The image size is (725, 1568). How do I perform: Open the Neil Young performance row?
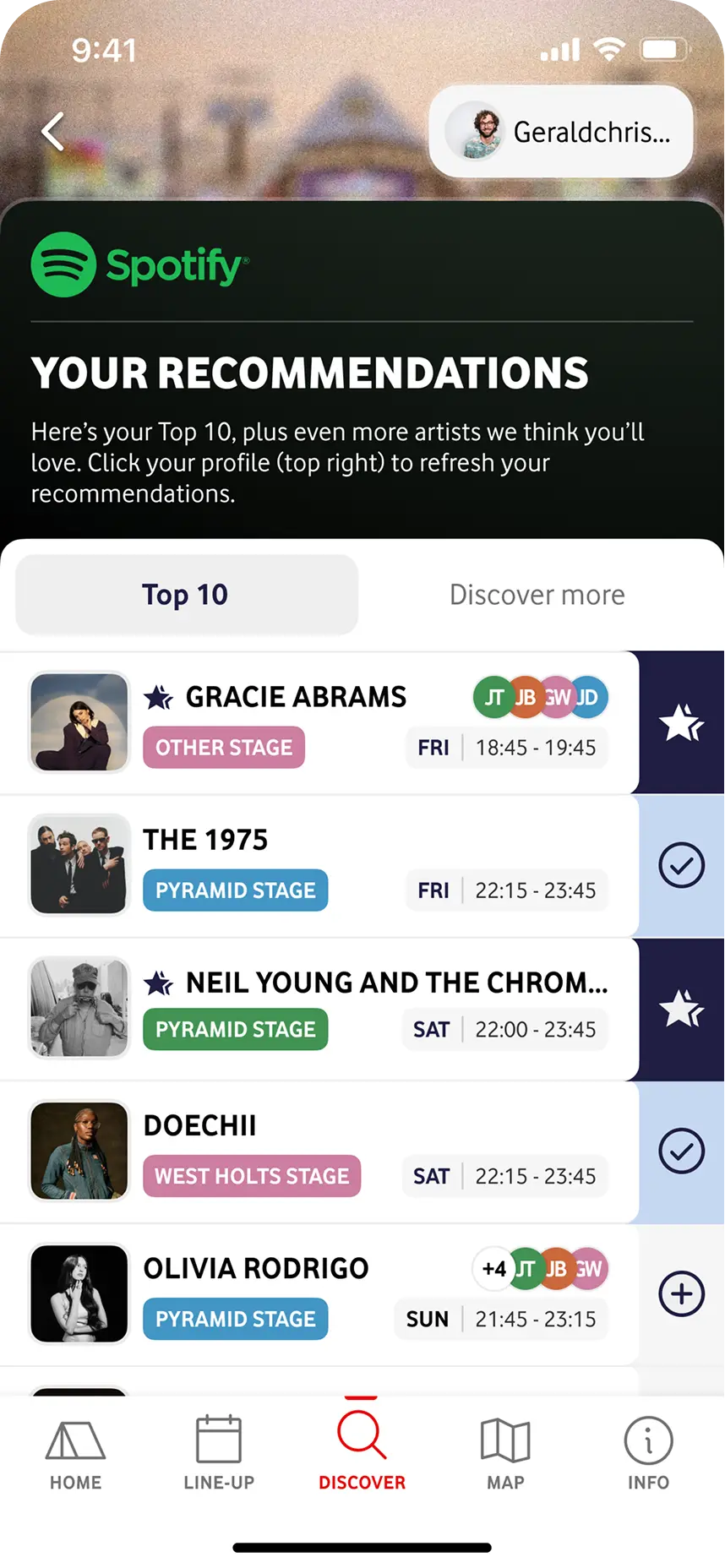click(319, 1008)
